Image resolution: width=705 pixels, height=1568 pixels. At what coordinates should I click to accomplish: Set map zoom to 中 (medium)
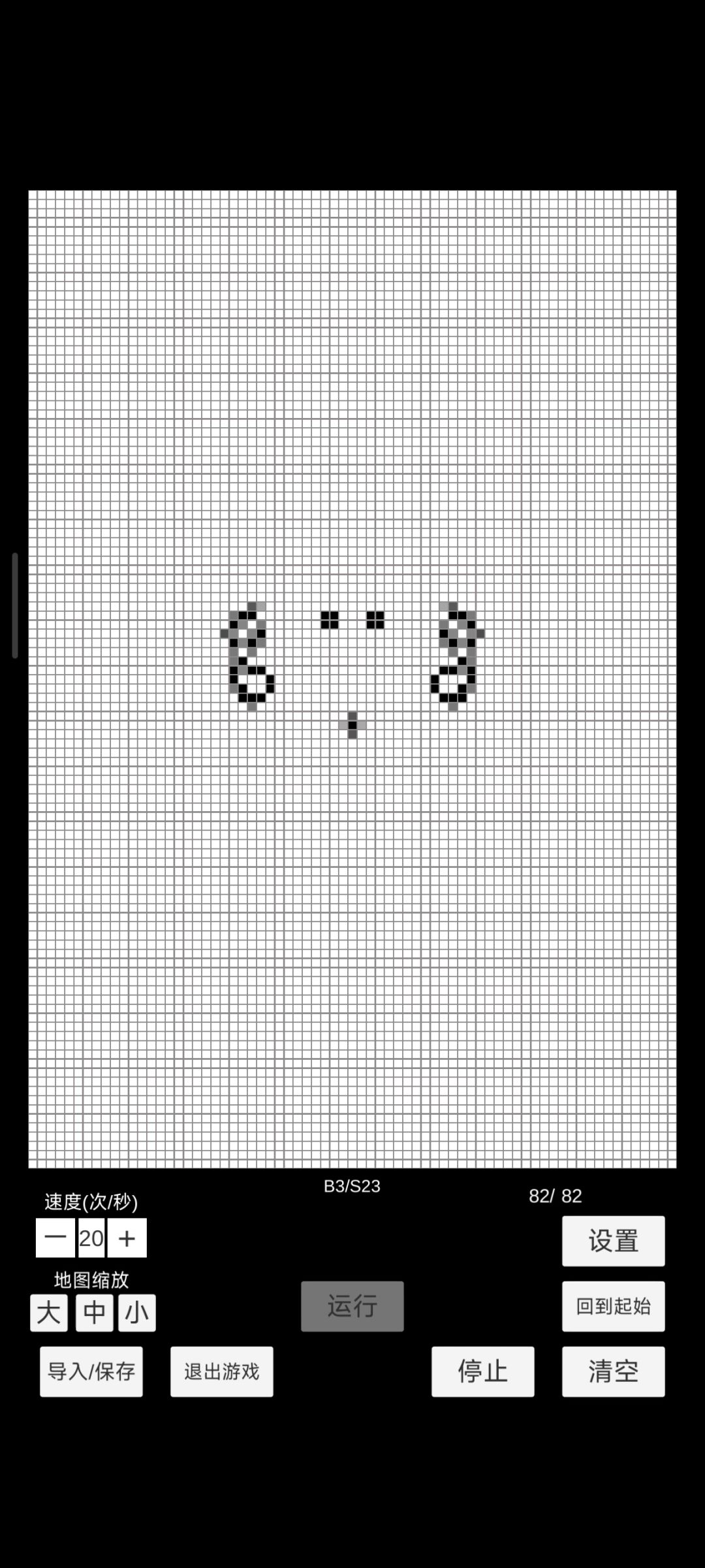(x=95, y=1313)
